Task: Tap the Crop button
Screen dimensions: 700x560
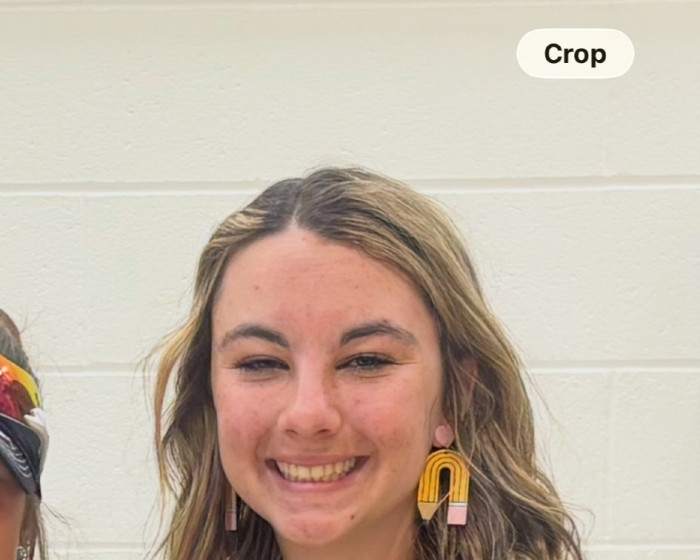Action: pyautogui.click(x=575, y=54)
